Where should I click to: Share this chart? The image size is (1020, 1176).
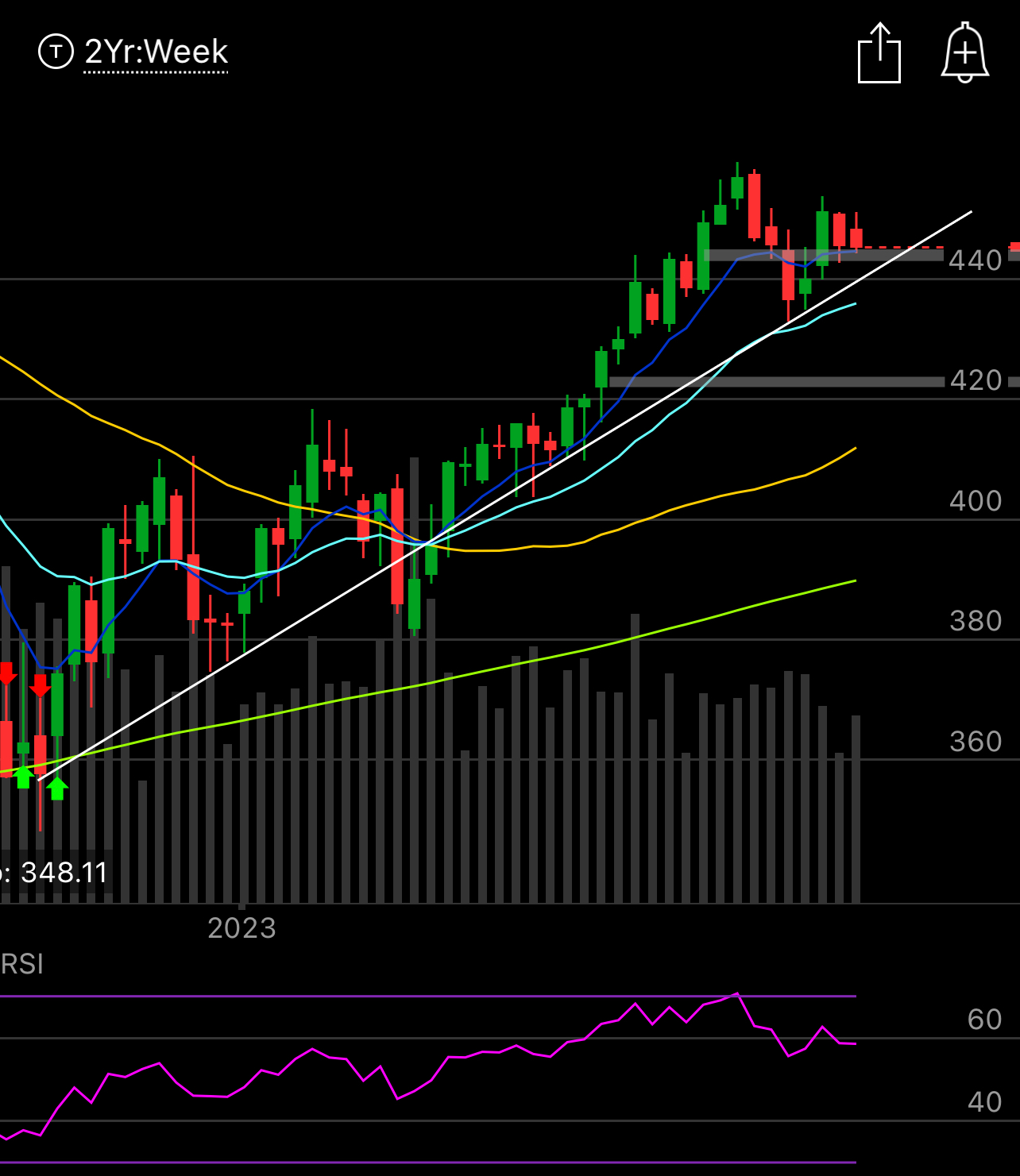coord(879,53)
